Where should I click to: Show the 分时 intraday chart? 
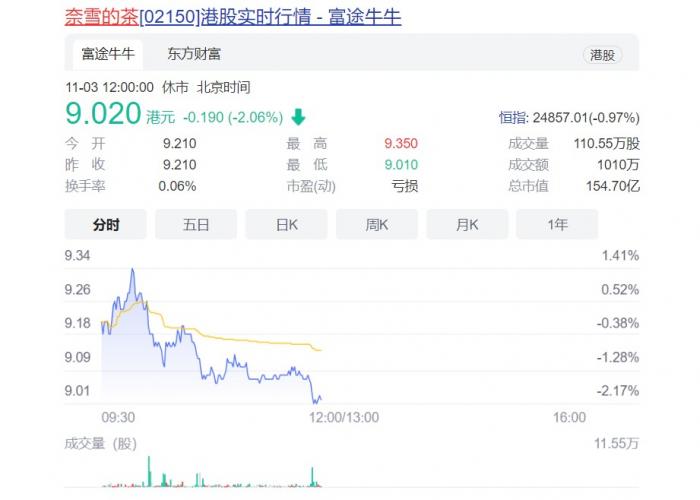tap(106, 224)
